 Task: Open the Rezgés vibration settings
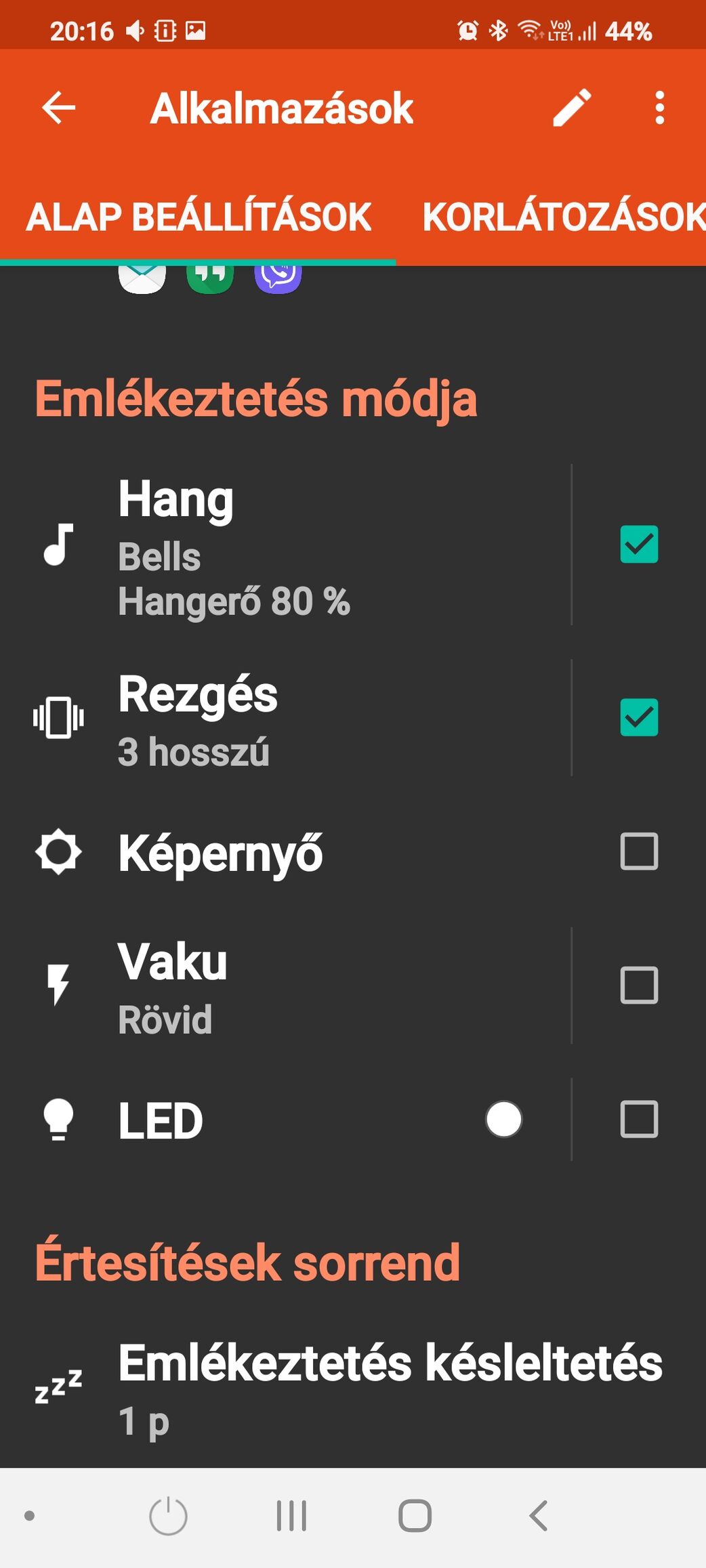(285, 718)
